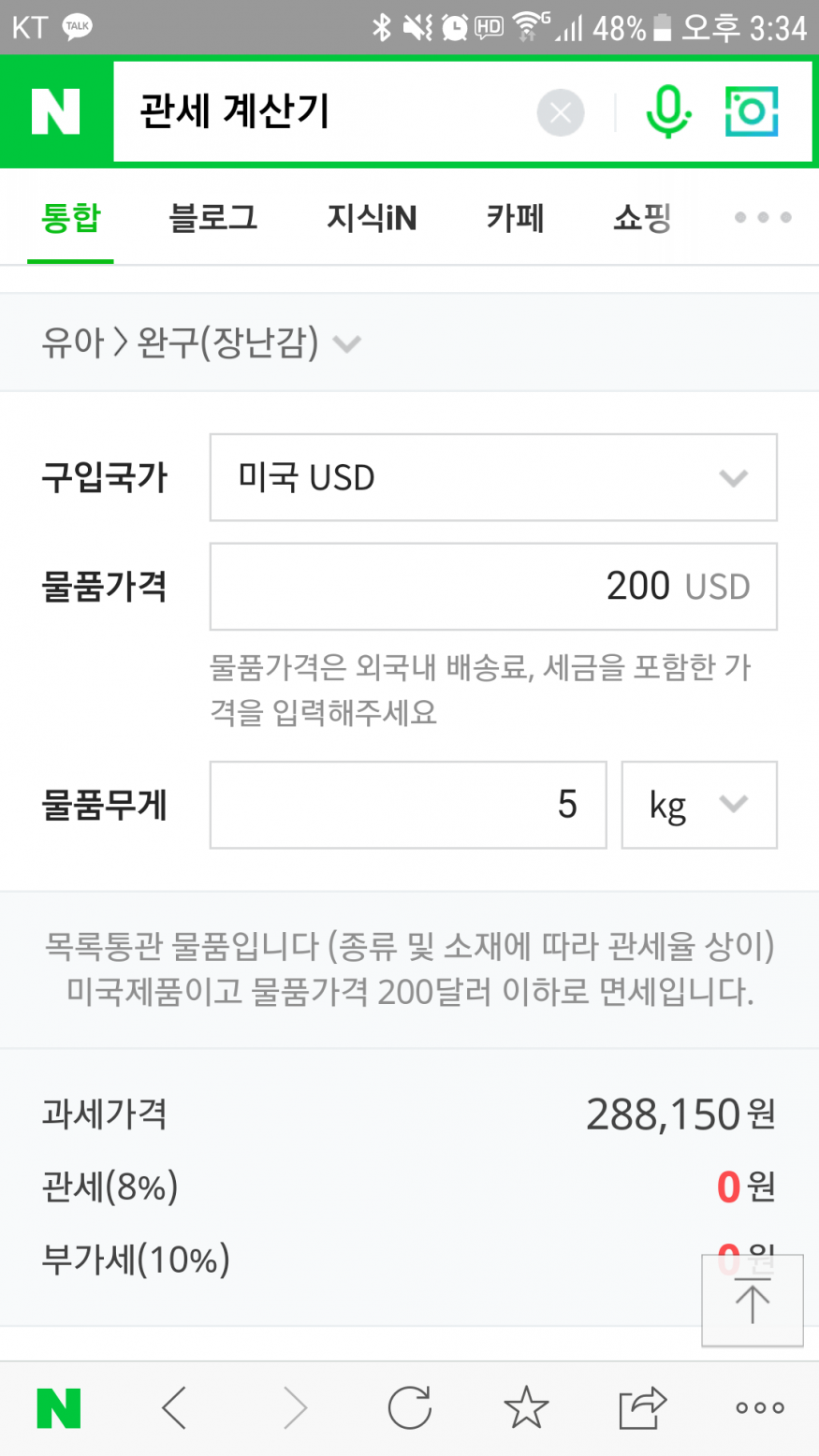This screenshot has width=819, height=1456.
Task: Reload the current page
Action: pos(410,1407)
